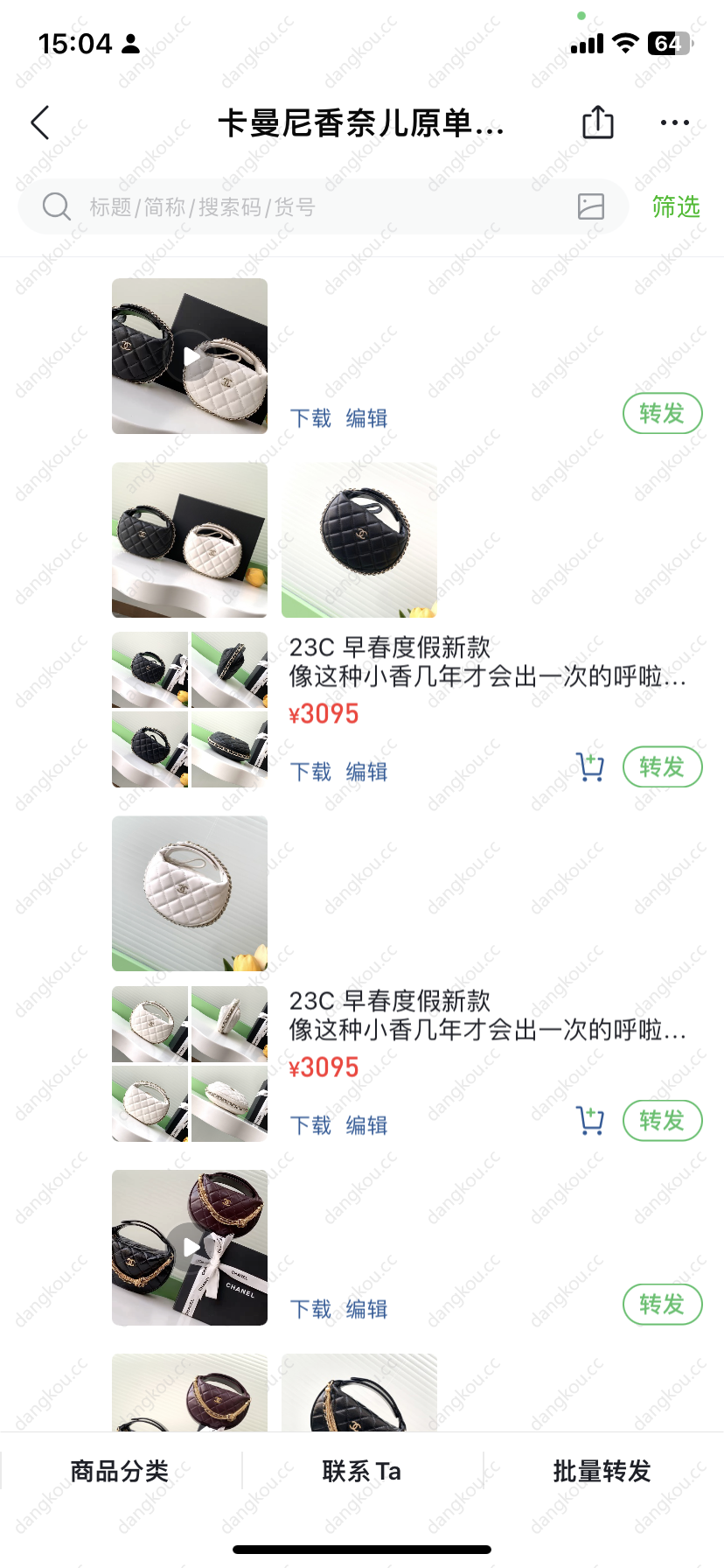Image resolution: width=724 pixels, height=1568 pixels.
Task: Open the 筛选 filter
Action: point(676,206)
